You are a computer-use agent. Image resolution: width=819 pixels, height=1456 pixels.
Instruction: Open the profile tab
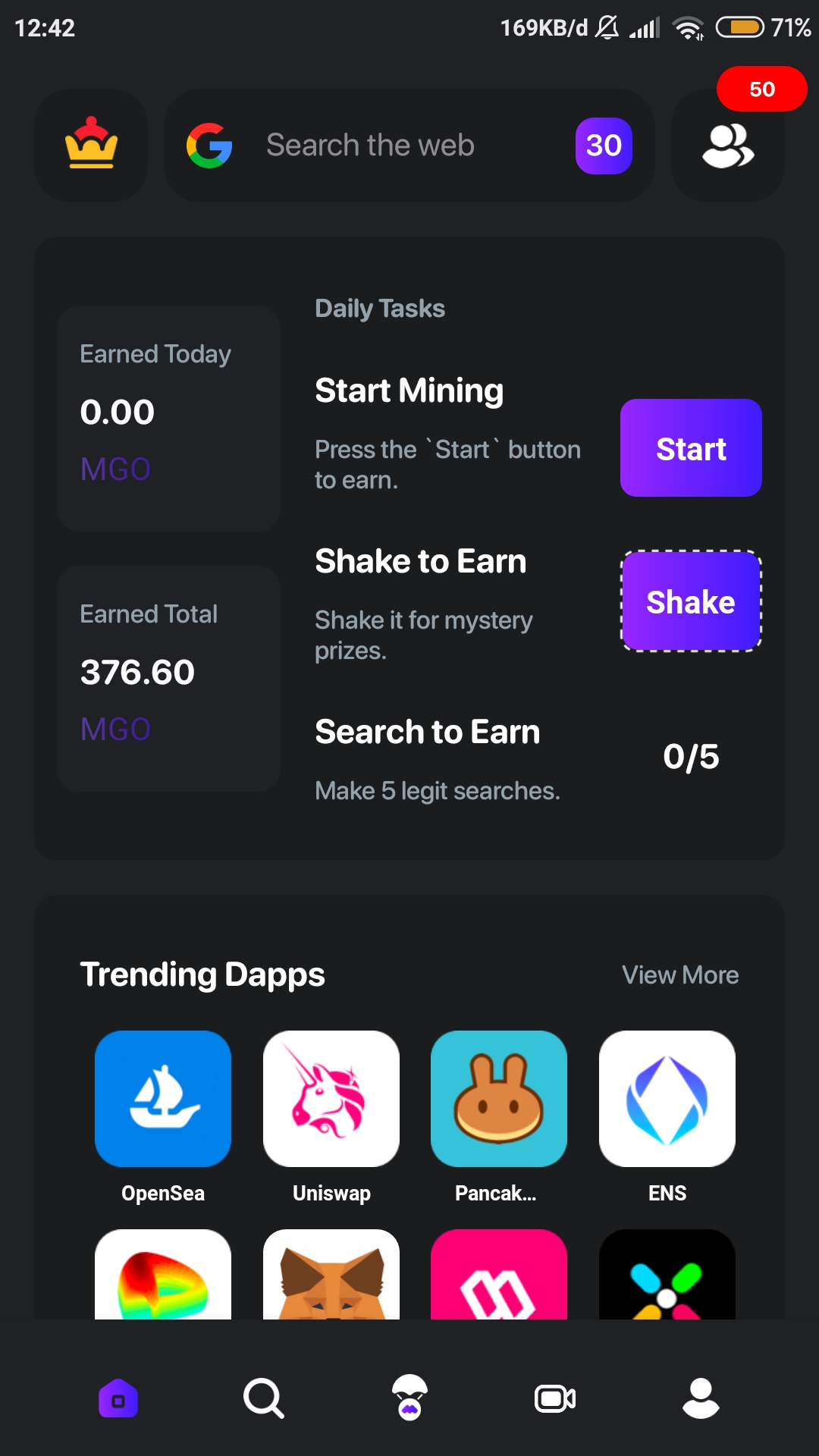701,1398
